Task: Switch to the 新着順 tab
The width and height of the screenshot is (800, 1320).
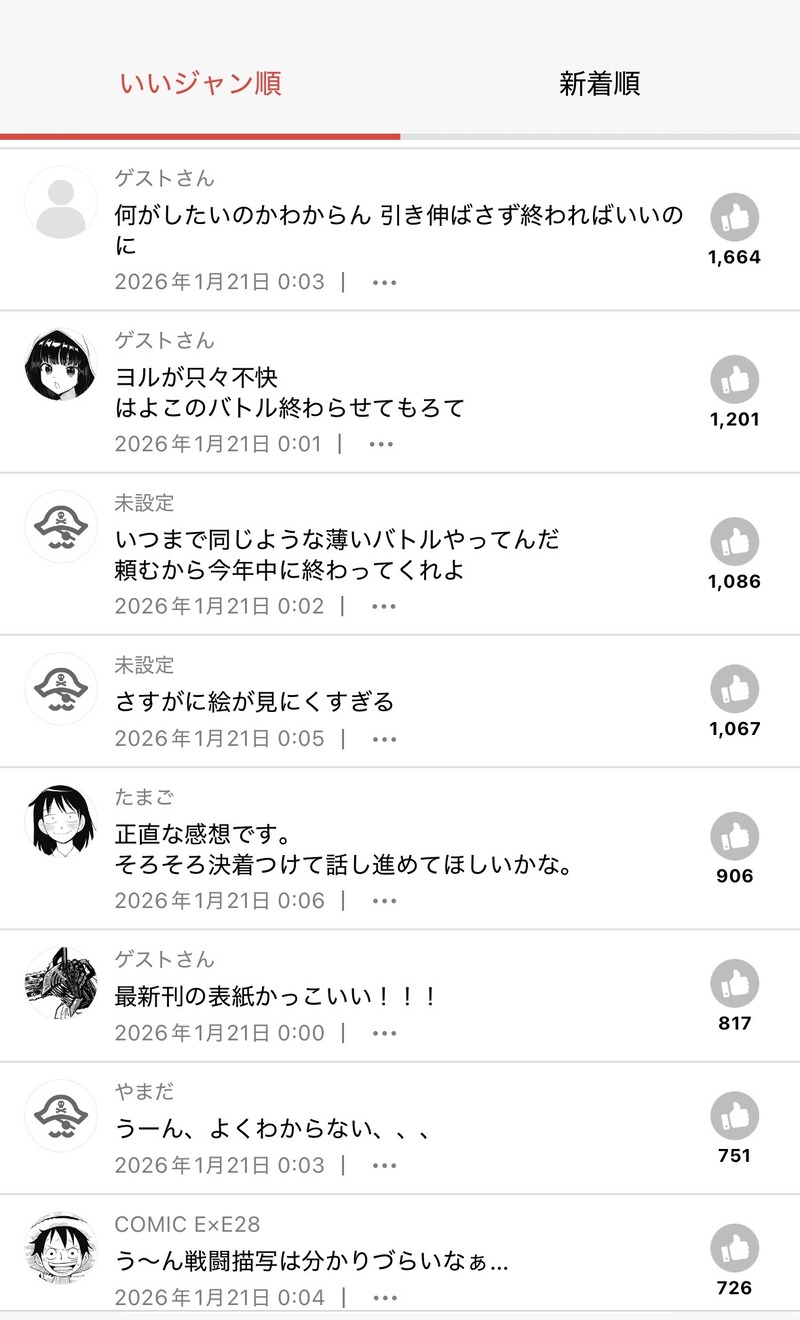Action: [x=599, y=84]
